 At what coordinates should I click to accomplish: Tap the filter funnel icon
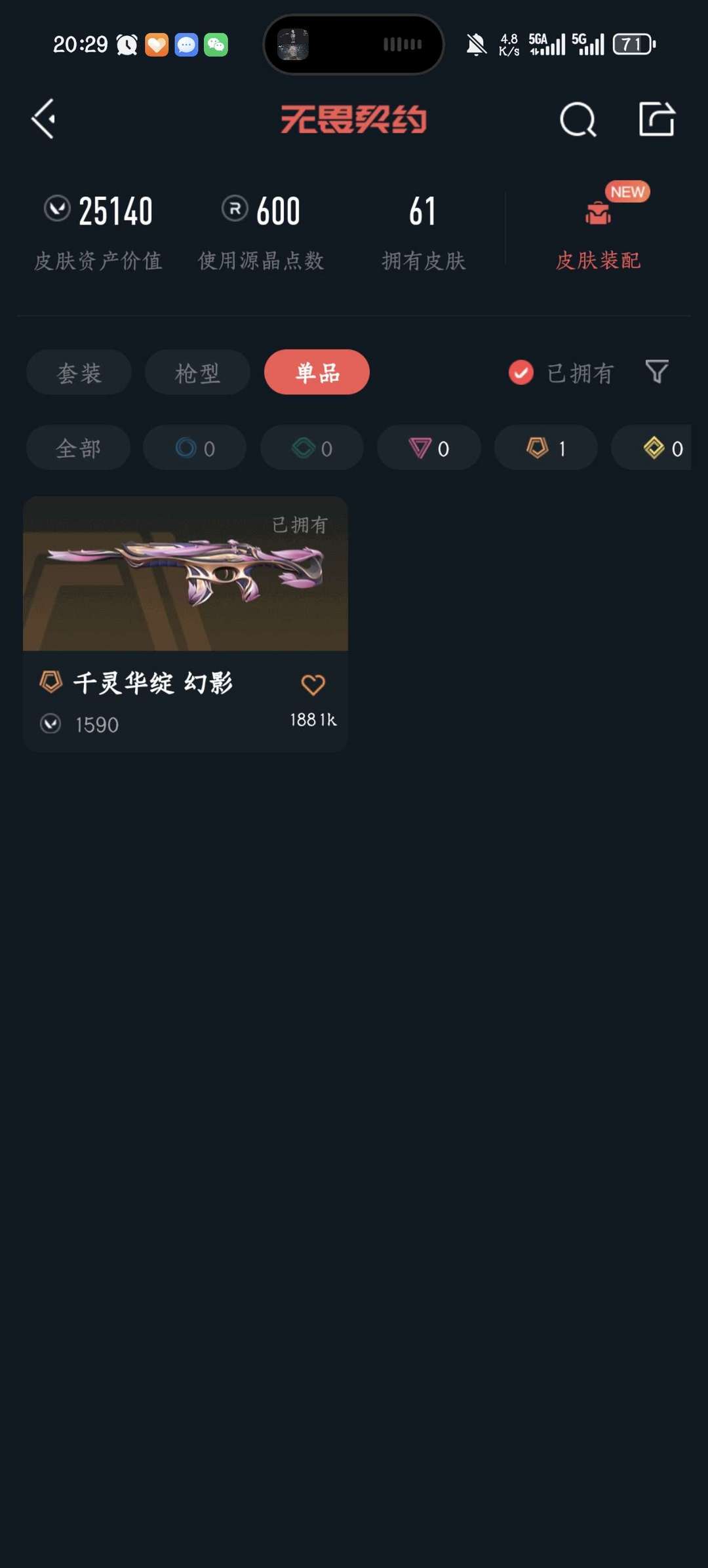click(x=658, y=372)
